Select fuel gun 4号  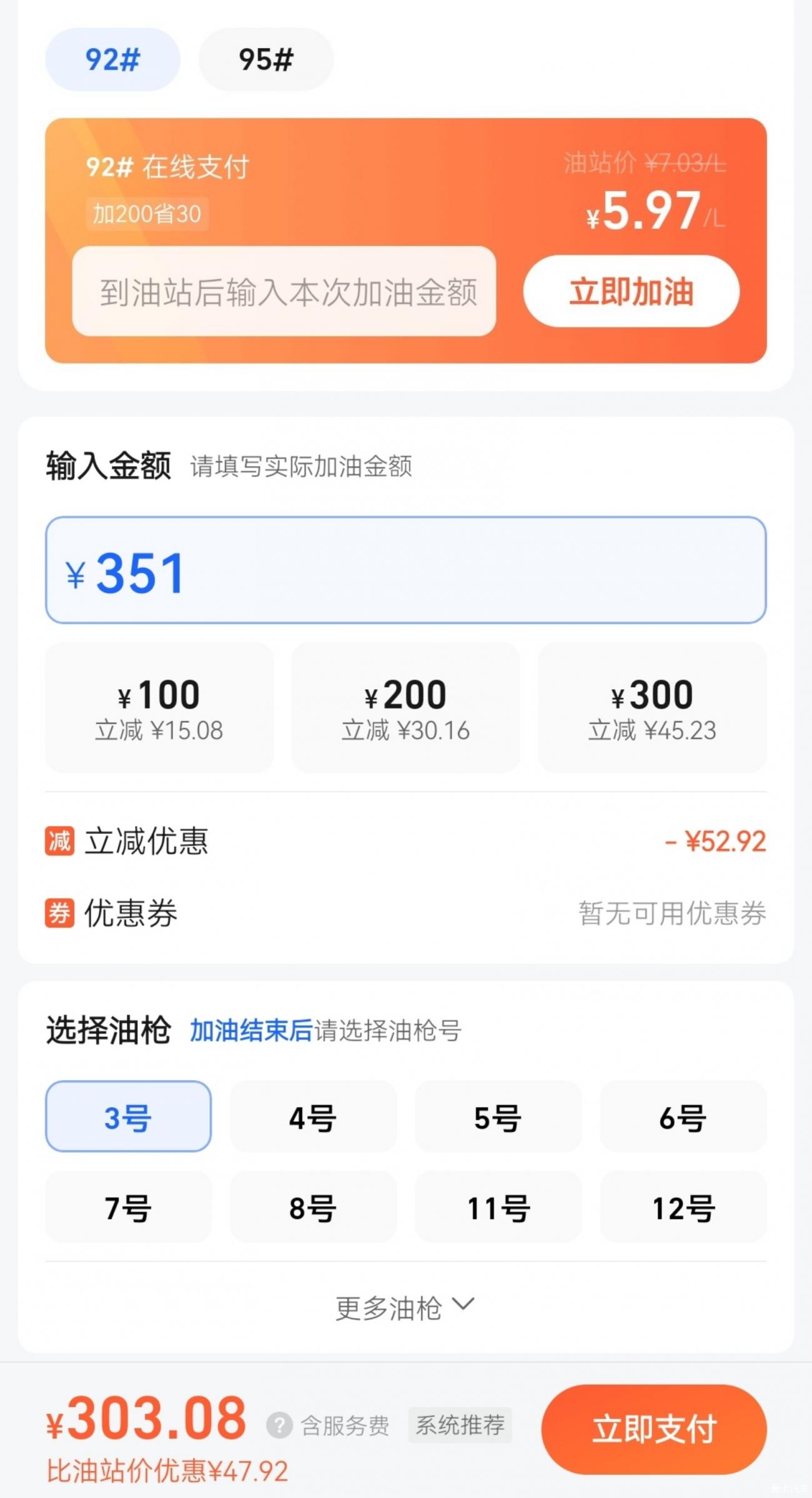point(313,1116)
